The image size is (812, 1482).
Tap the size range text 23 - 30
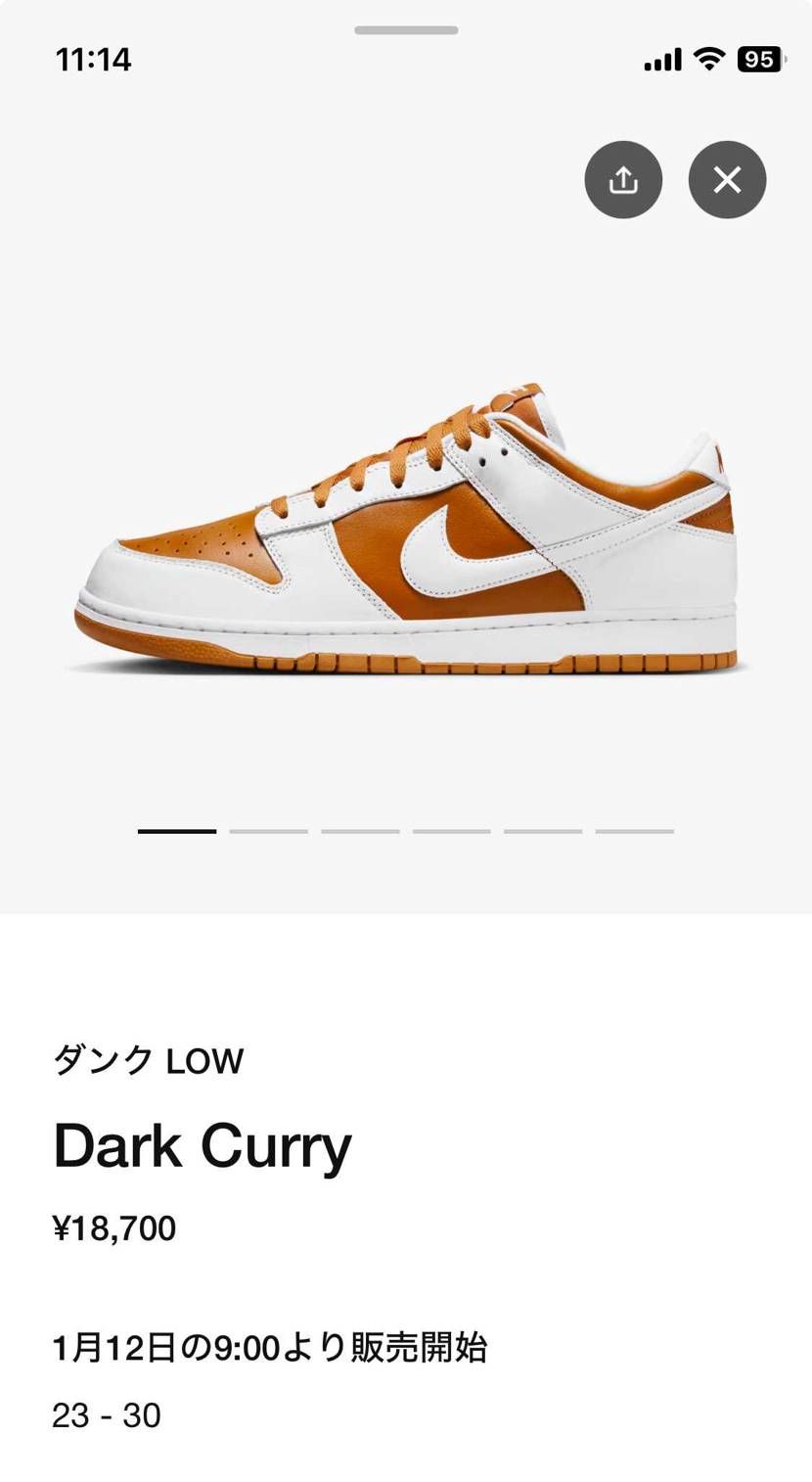click(105, 1415)
